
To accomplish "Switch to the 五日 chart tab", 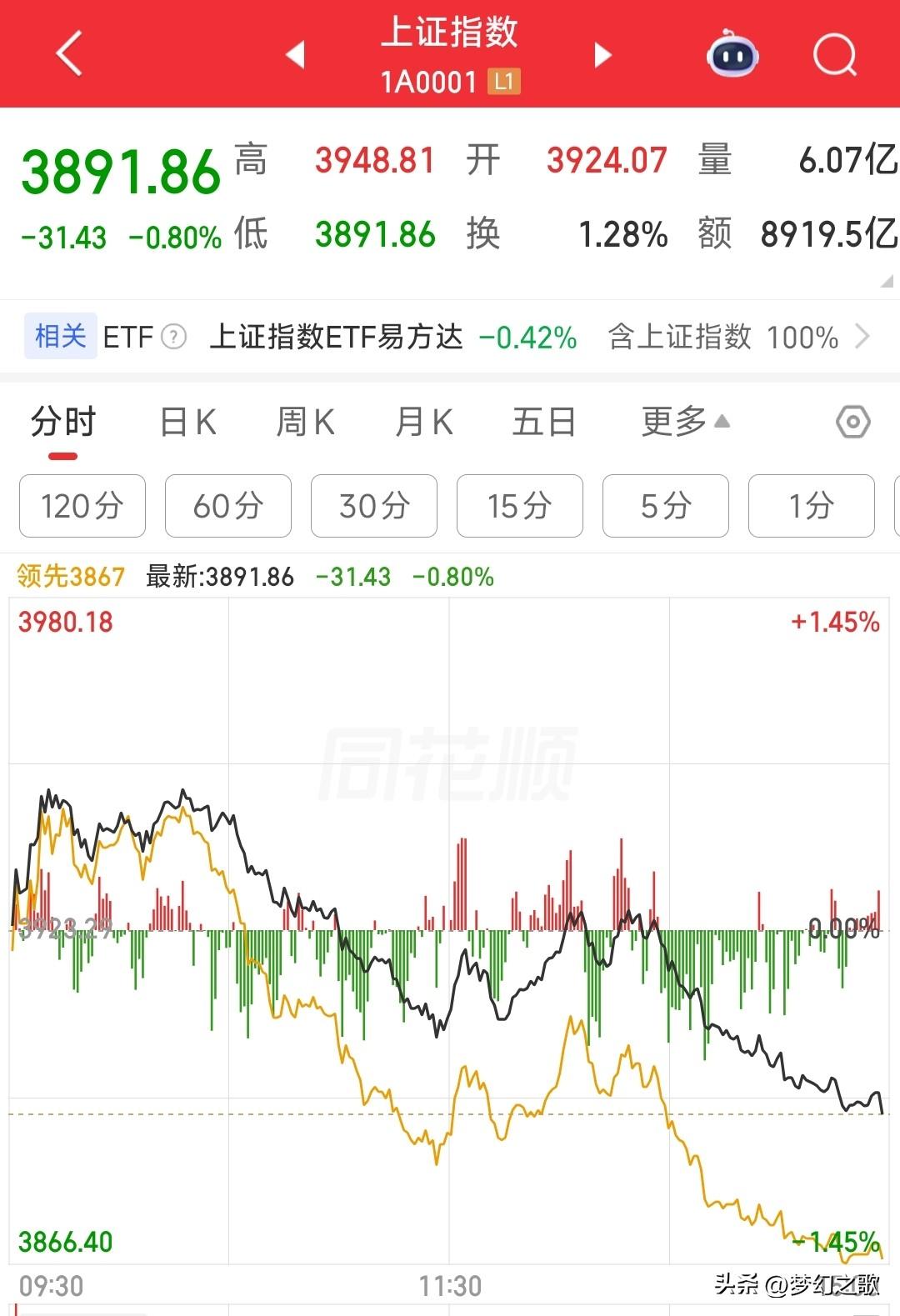I will 544,423.
